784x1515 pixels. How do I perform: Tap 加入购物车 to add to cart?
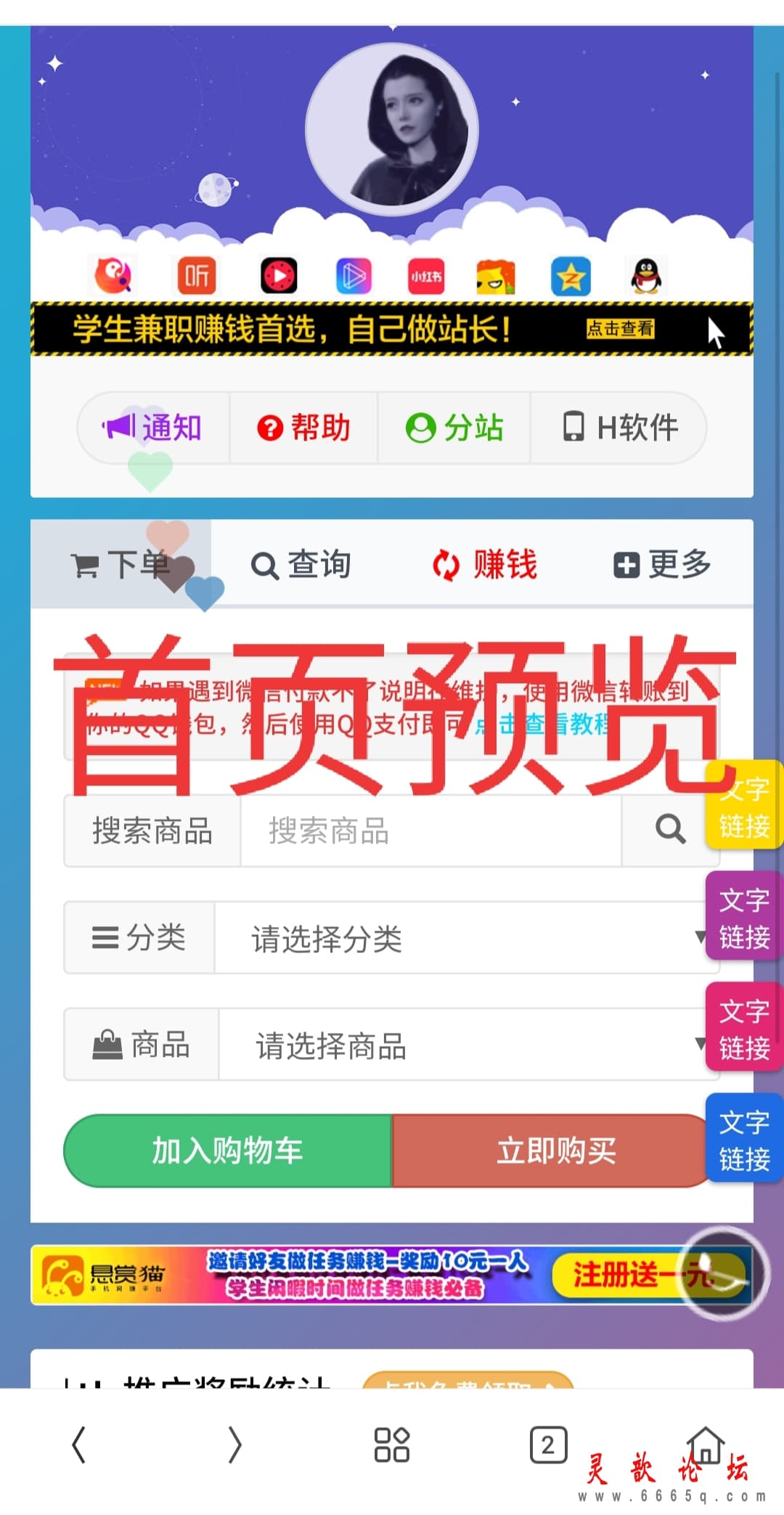tap(227, 1151)
